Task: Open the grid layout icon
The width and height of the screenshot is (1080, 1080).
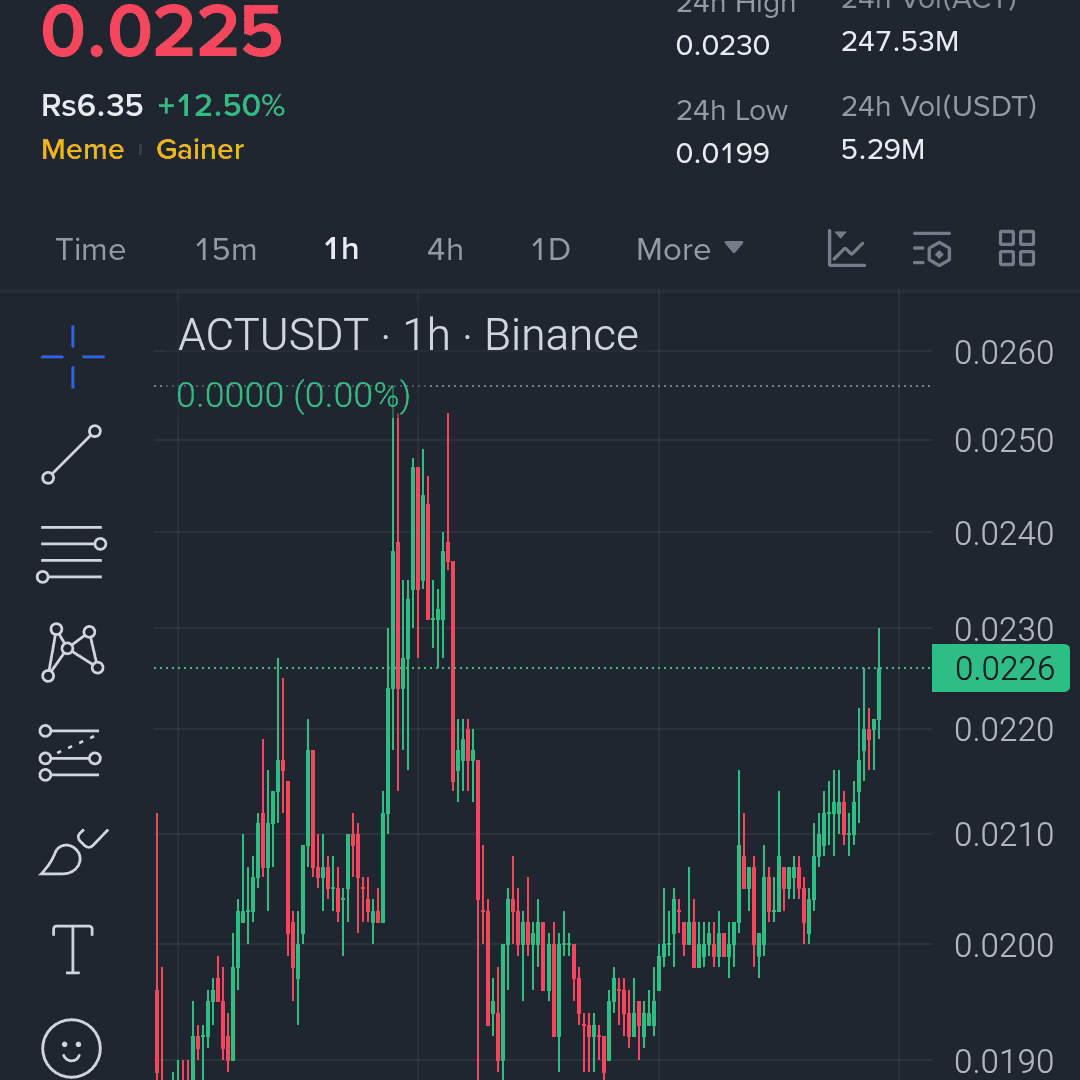Action: click(1017, 248)
